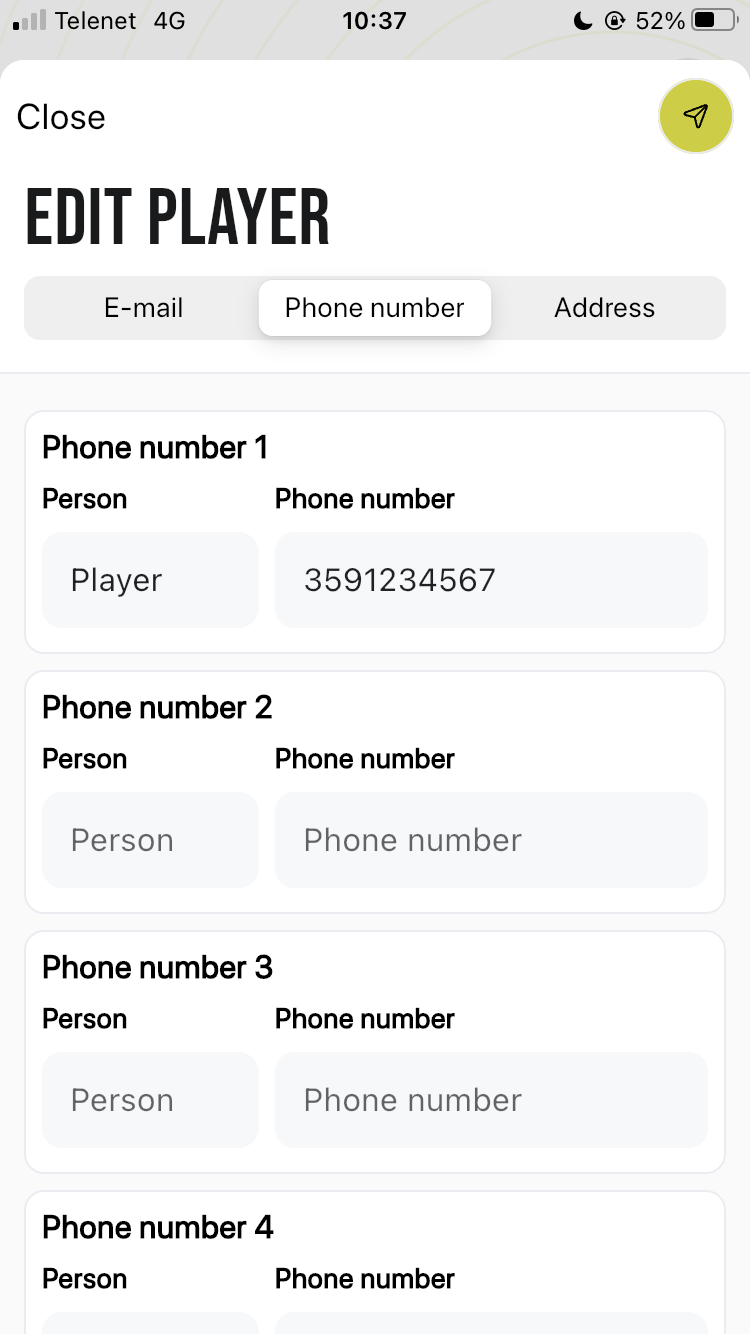This screenshot has height=1334, width=750.
Task: Enter a number for Phone number 3
Action: pos(491,1100)
